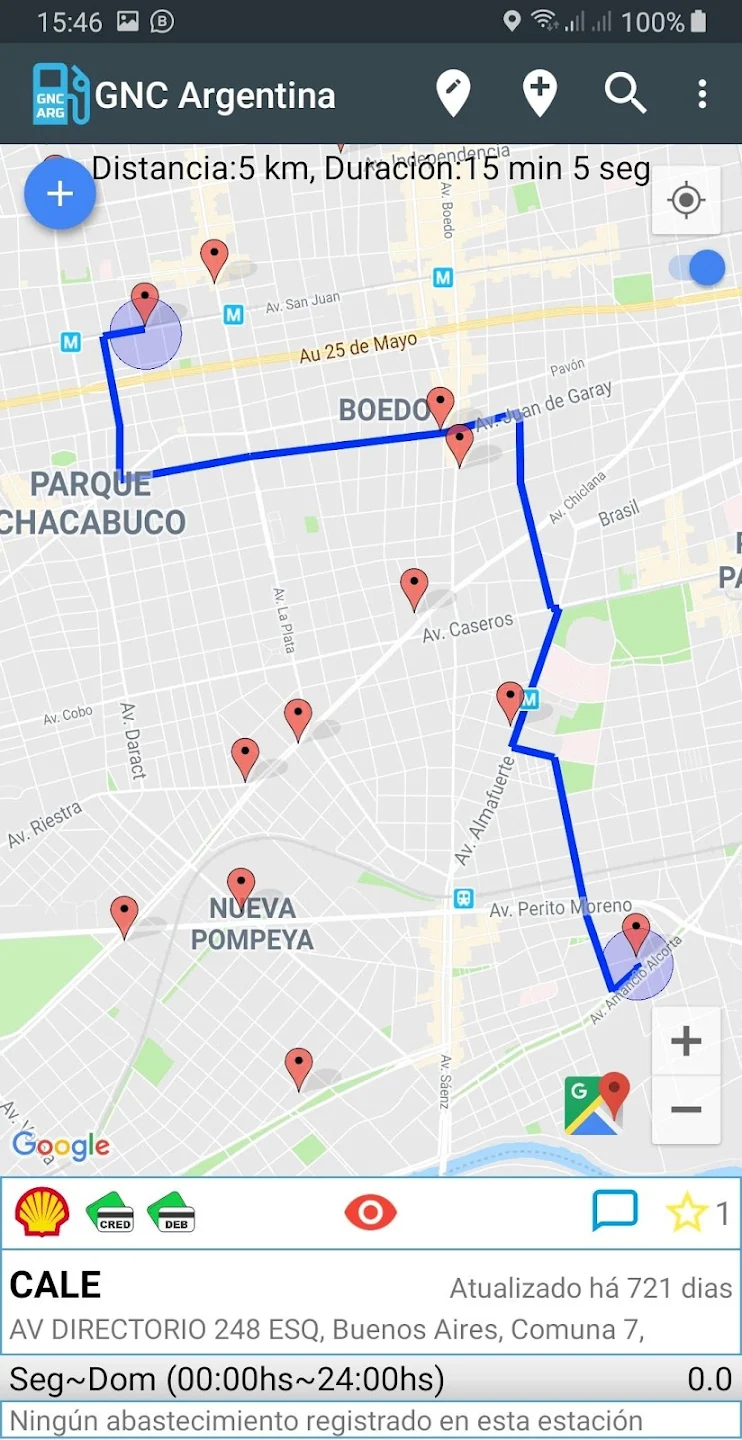Open the search tool
The width and height of the screenshot is (742, 1440).
[x=625, y=95]
